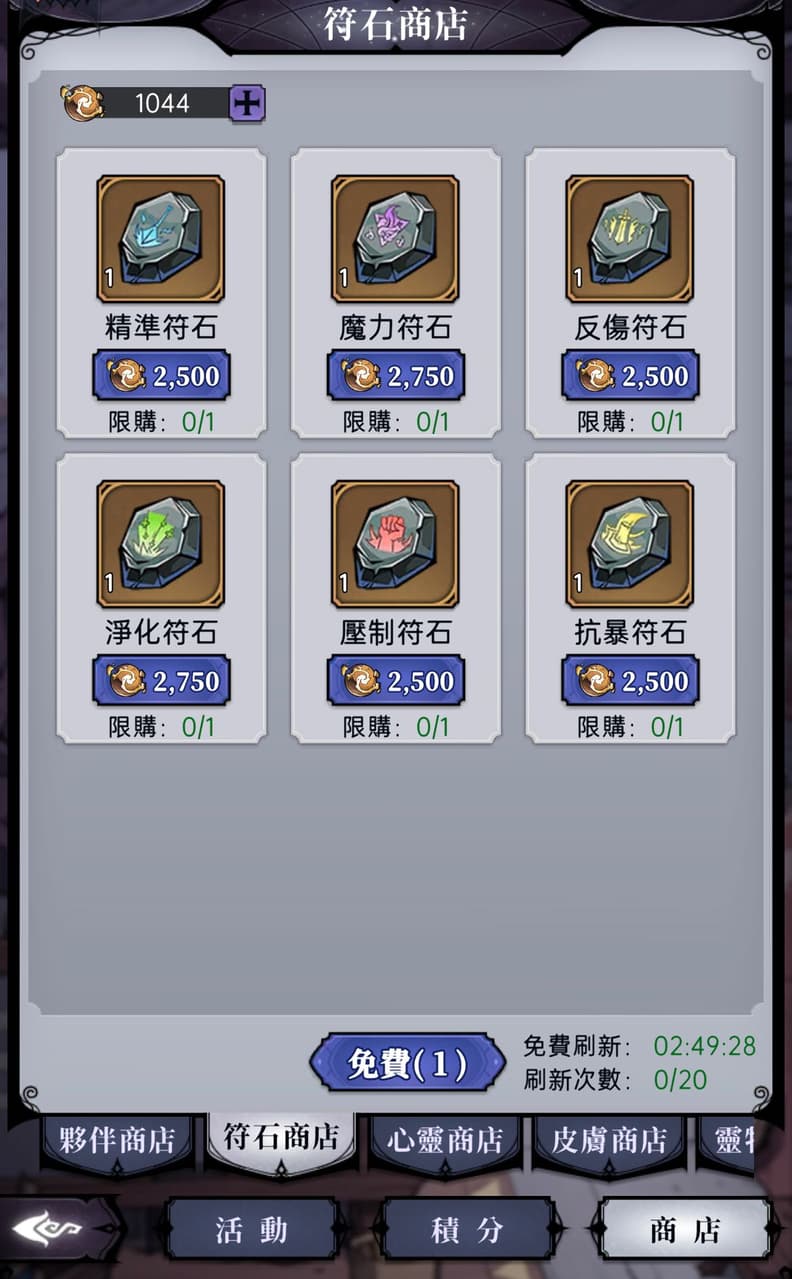Open the 精準符石 item icon
Viewport: 792px width, 1279px height.
pos(161,238)
